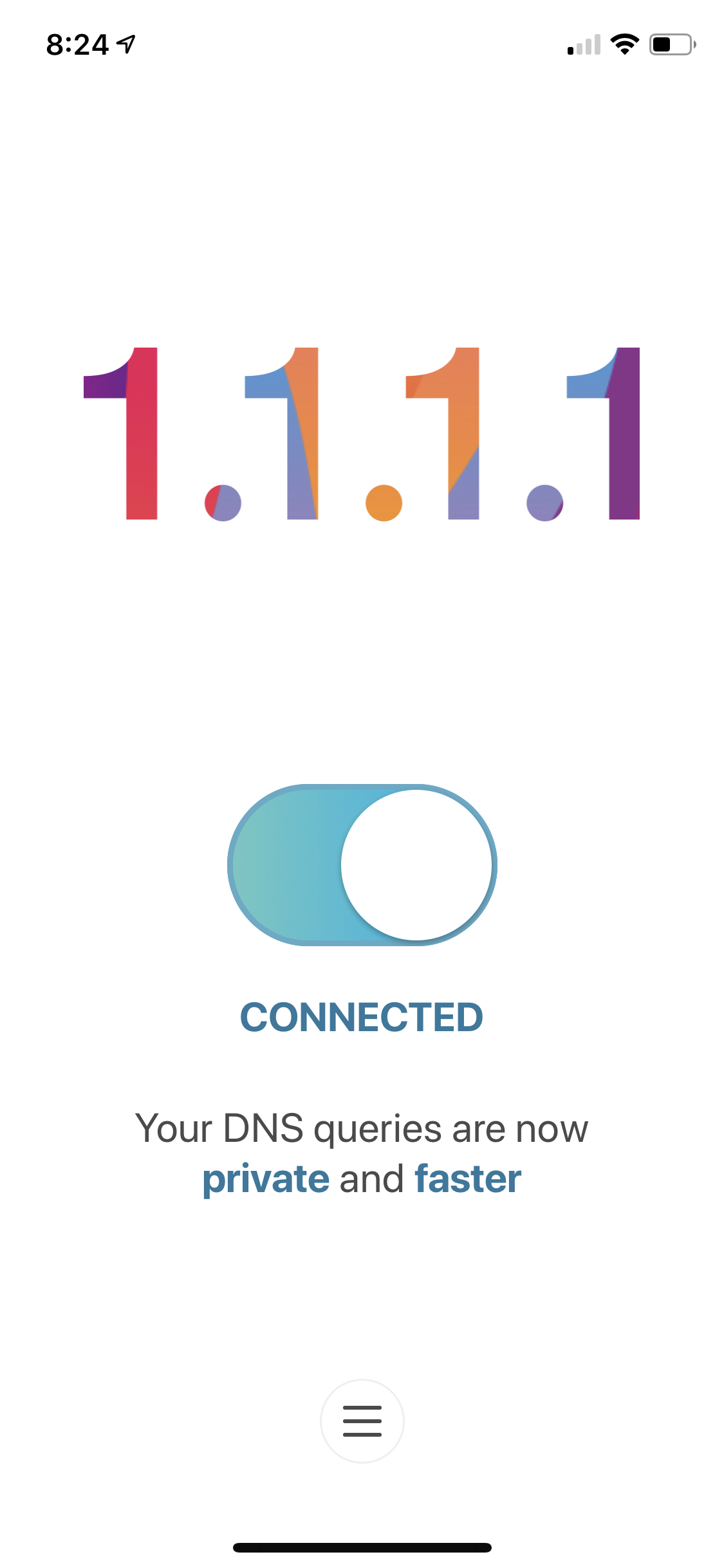Open the hamburger menu button
Image resolution: width=724 pixels, height=1568 pixels.
pyautogui.click(x=362, y=1421)
